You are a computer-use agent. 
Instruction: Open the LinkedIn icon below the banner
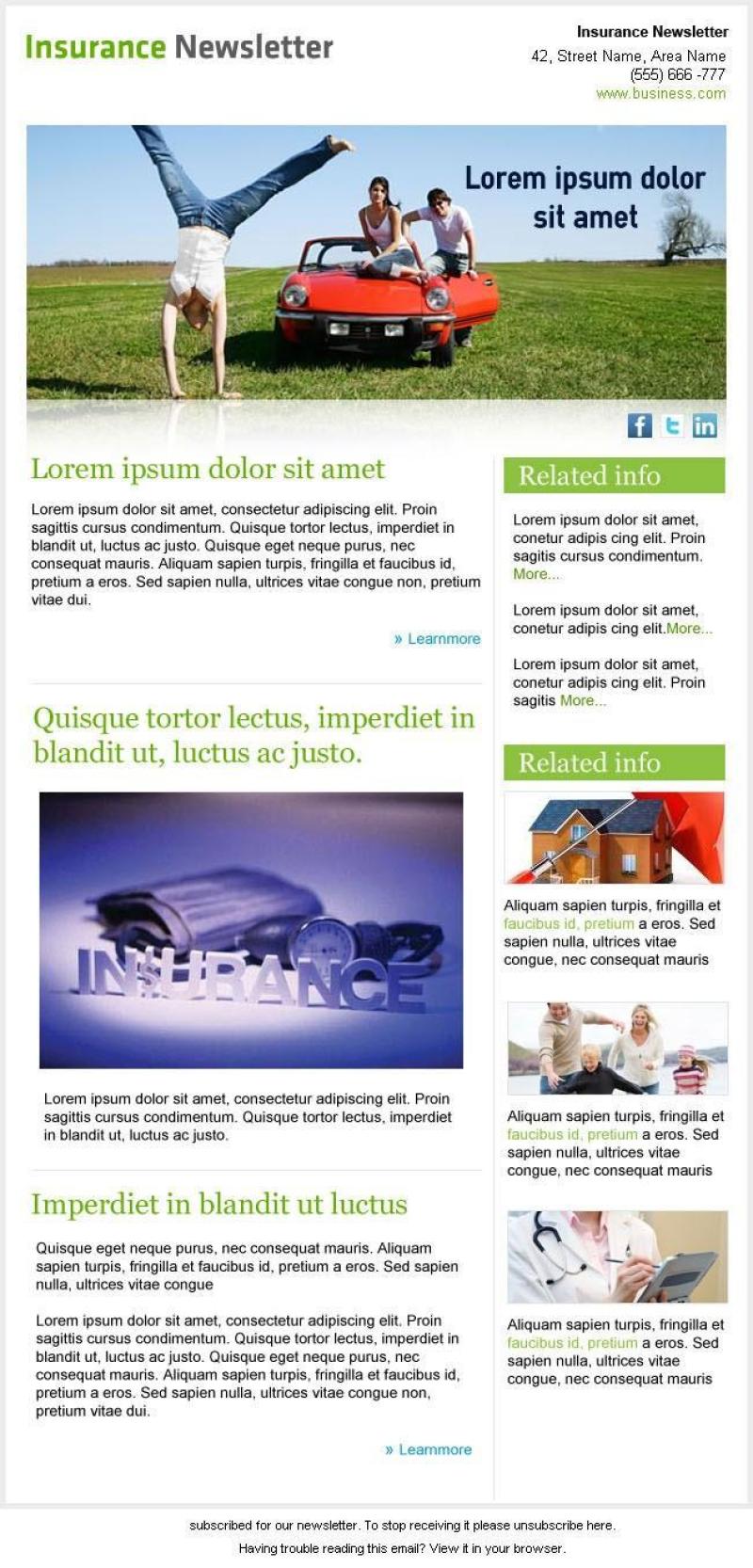[704, 425]
